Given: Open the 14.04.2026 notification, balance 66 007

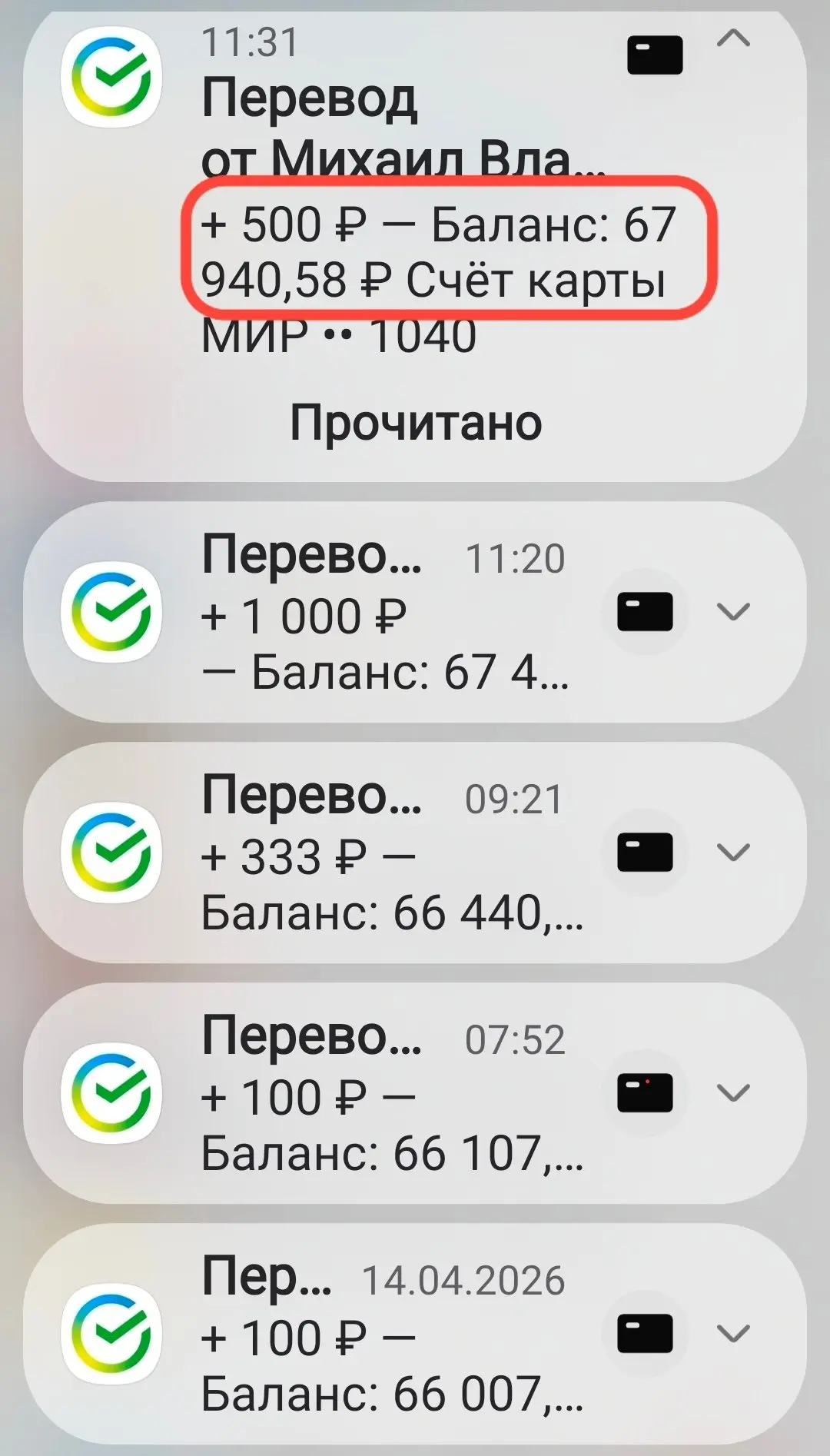Looking at the screenshot, I should point(384,1338).
